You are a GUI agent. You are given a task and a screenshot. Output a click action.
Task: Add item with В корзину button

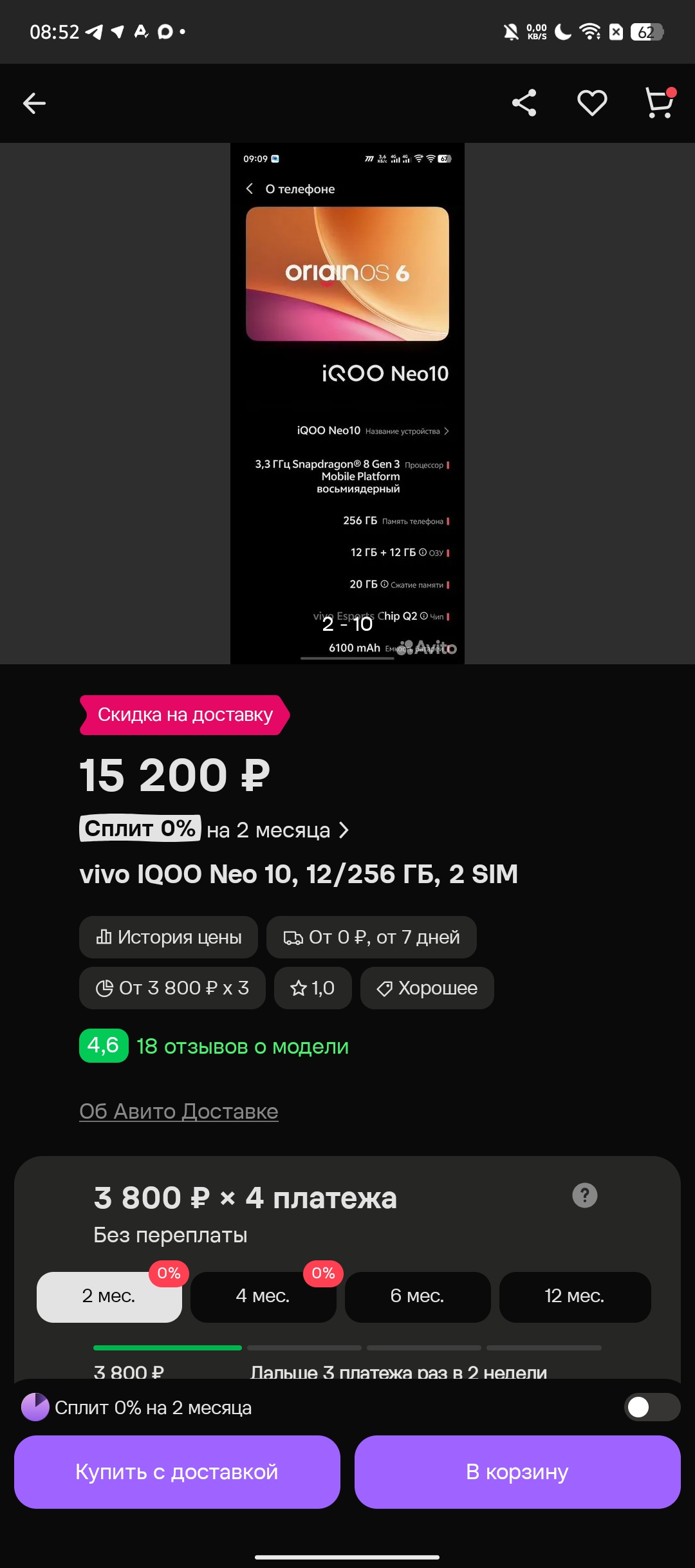point(517,1472)
